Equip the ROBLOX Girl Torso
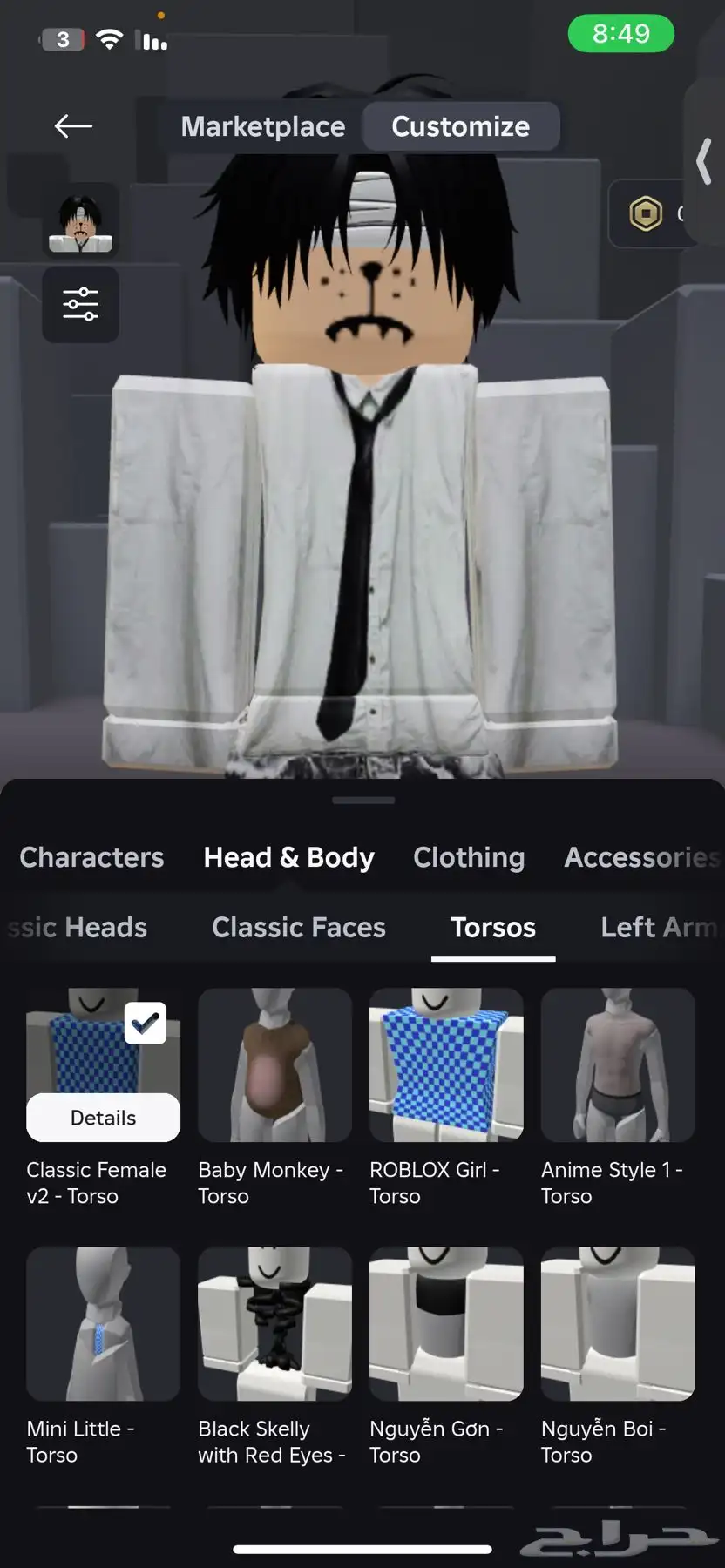This screenshot has height=1568, width=725. pyautogui.click(x=446, y=1064)
